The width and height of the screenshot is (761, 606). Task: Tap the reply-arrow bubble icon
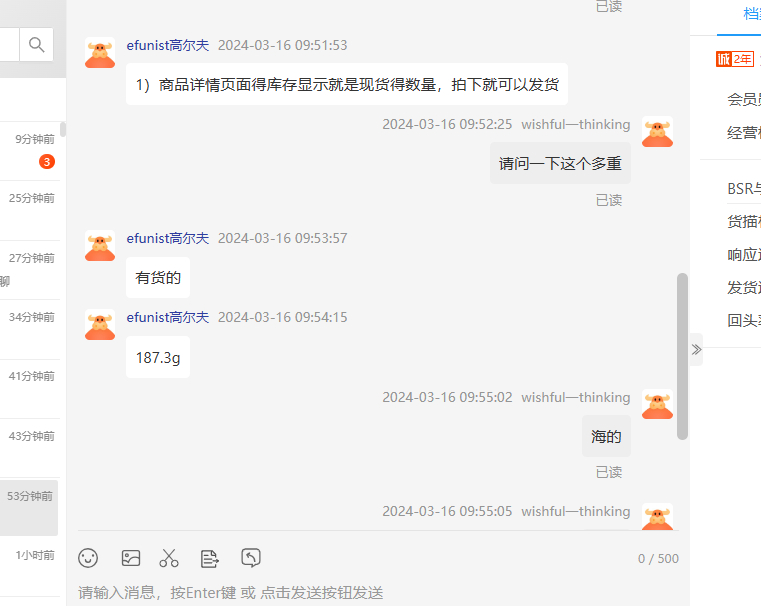[251, 558]
